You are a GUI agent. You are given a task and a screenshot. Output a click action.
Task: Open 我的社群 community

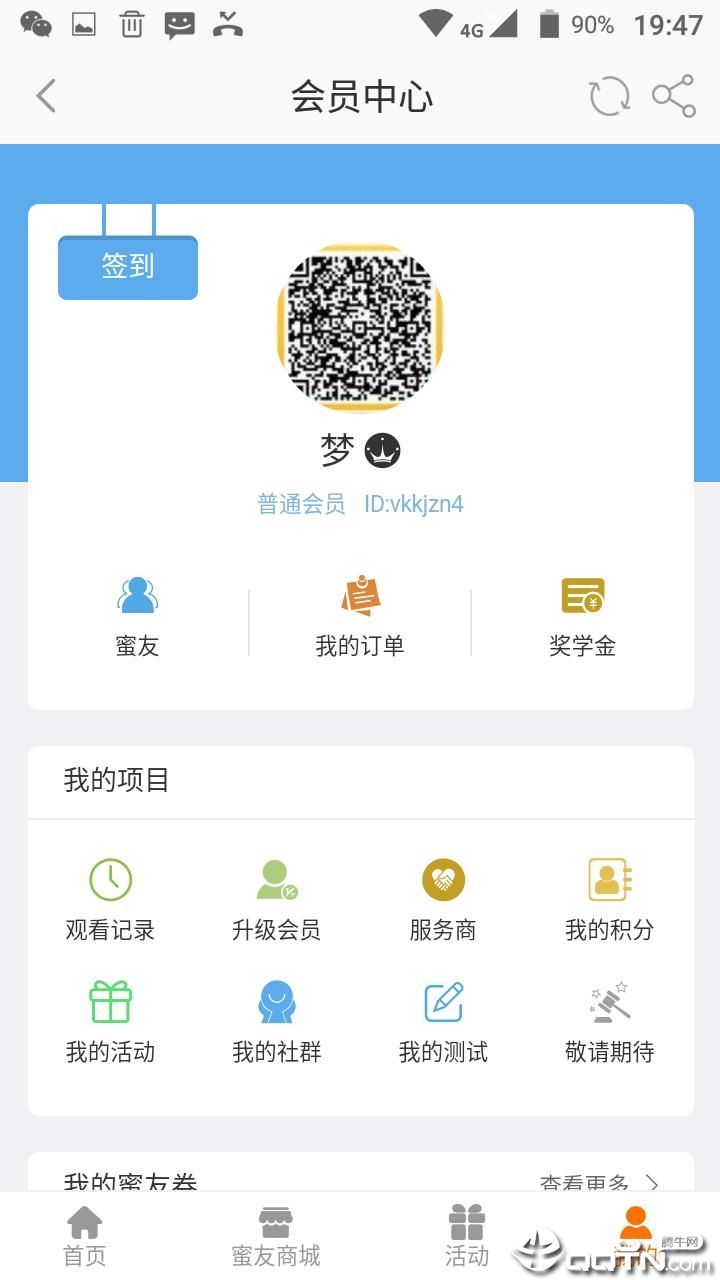pyautogui.click(x=276, y=1022)
